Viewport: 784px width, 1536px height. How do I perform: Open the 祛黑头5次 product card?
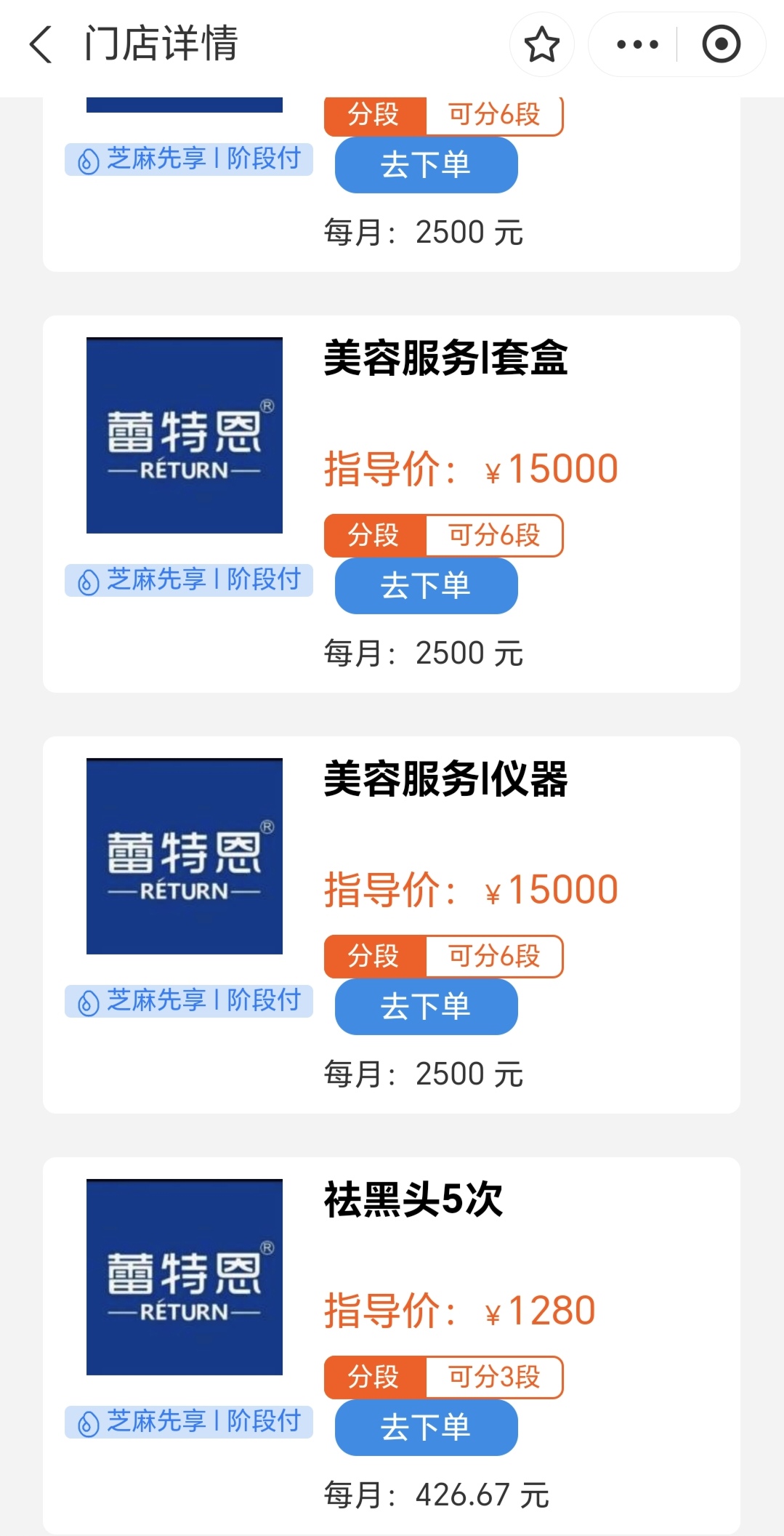[392, 1346]
